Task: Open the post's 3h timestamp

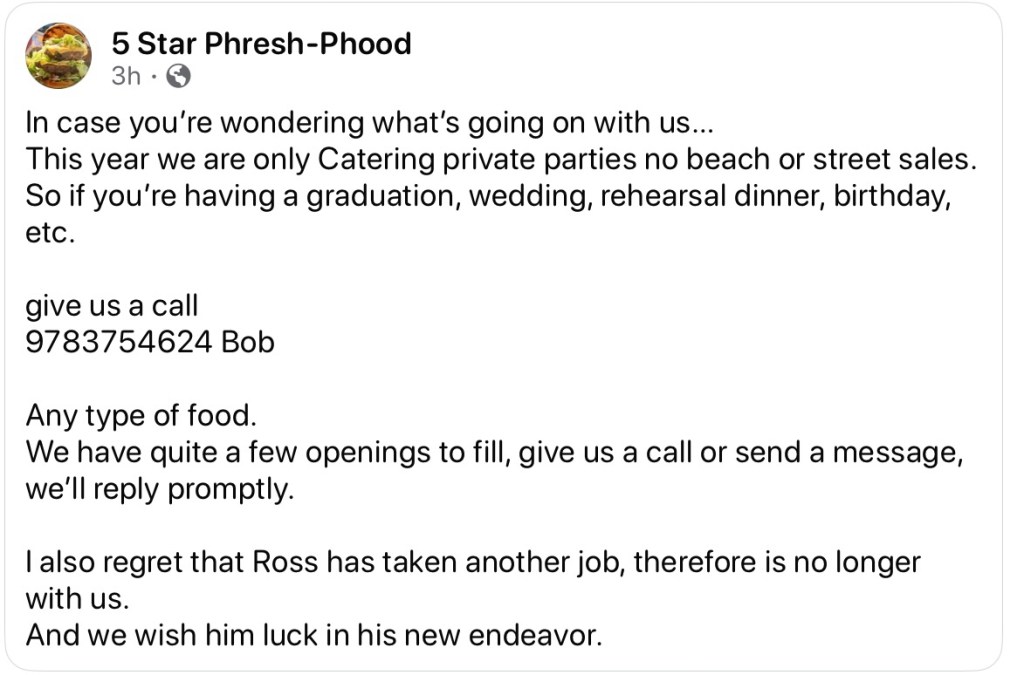Action: (126, 77)
